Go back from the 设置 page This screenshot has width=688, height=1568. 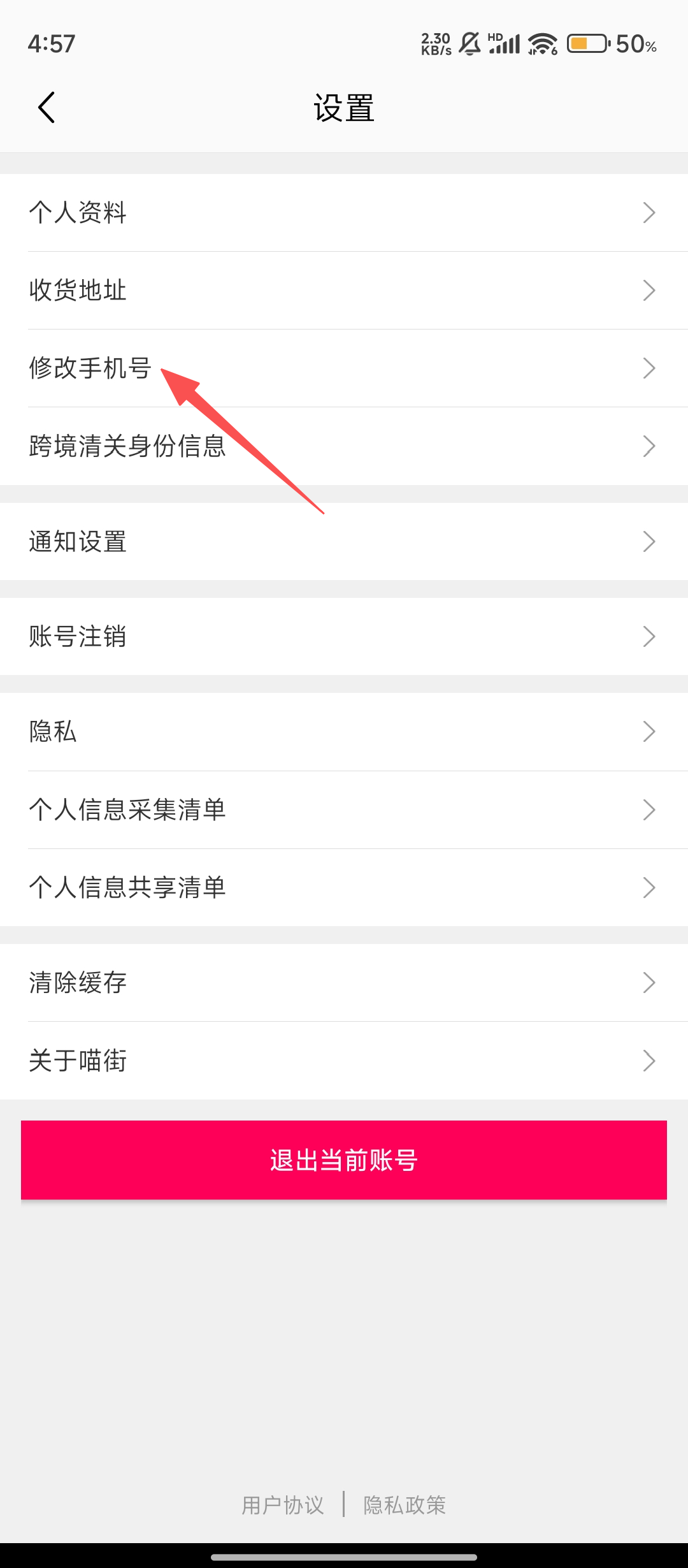click(47, 107)
